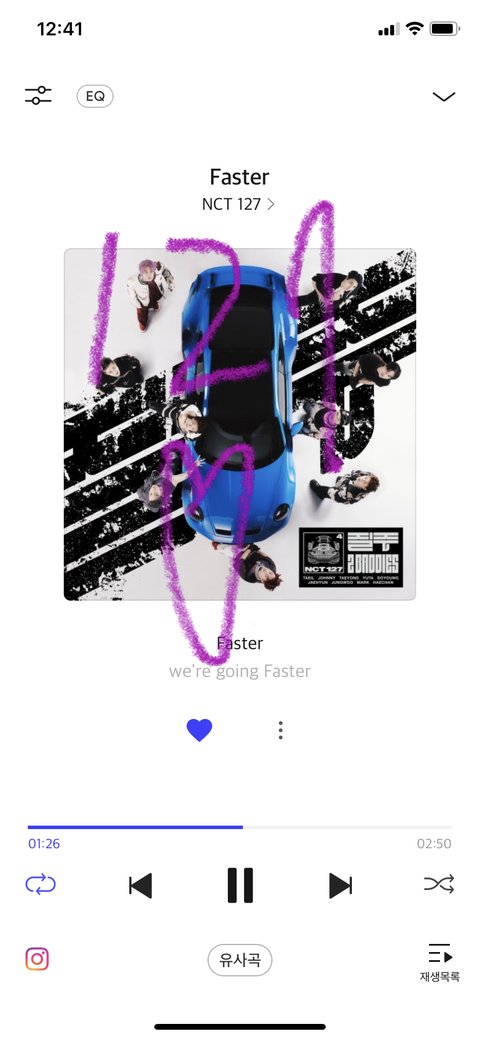Open the 재생목록 playlist

440,963
